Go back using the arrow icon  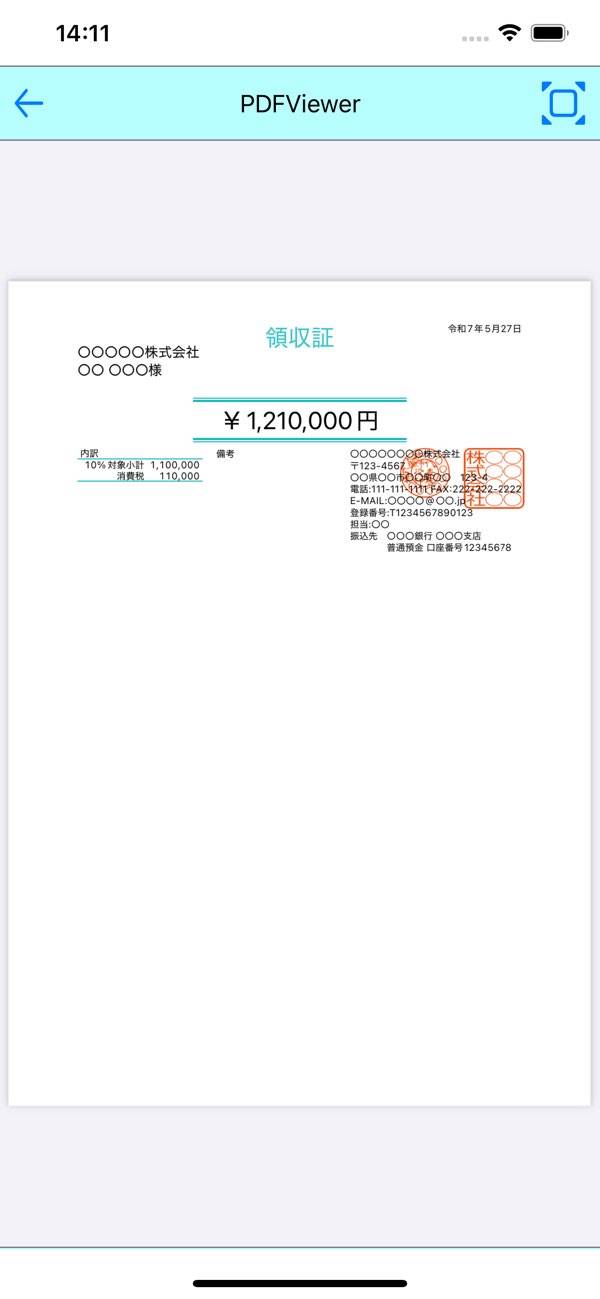click(29, 103)
